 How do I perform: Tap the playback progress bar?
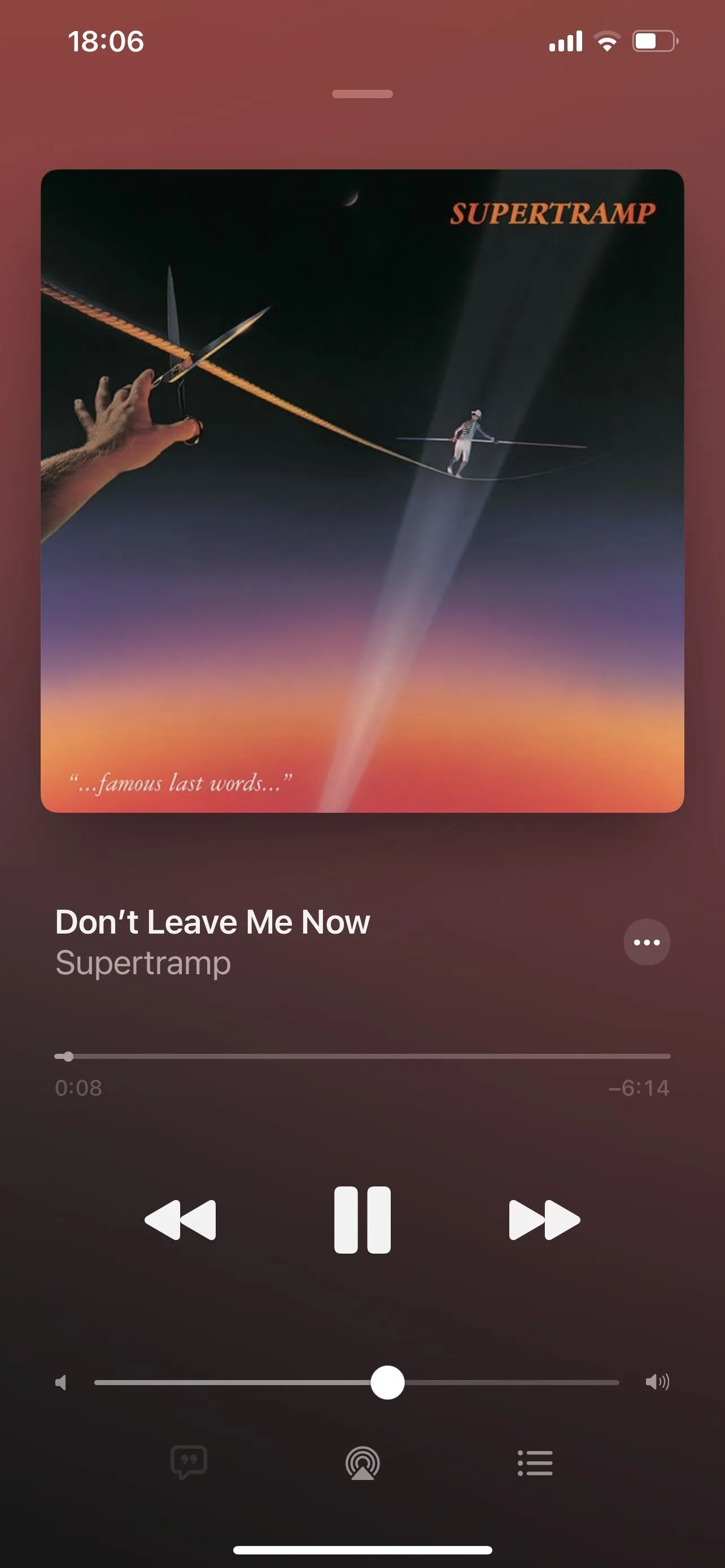pyautogui.click(x=362, y=1057)
